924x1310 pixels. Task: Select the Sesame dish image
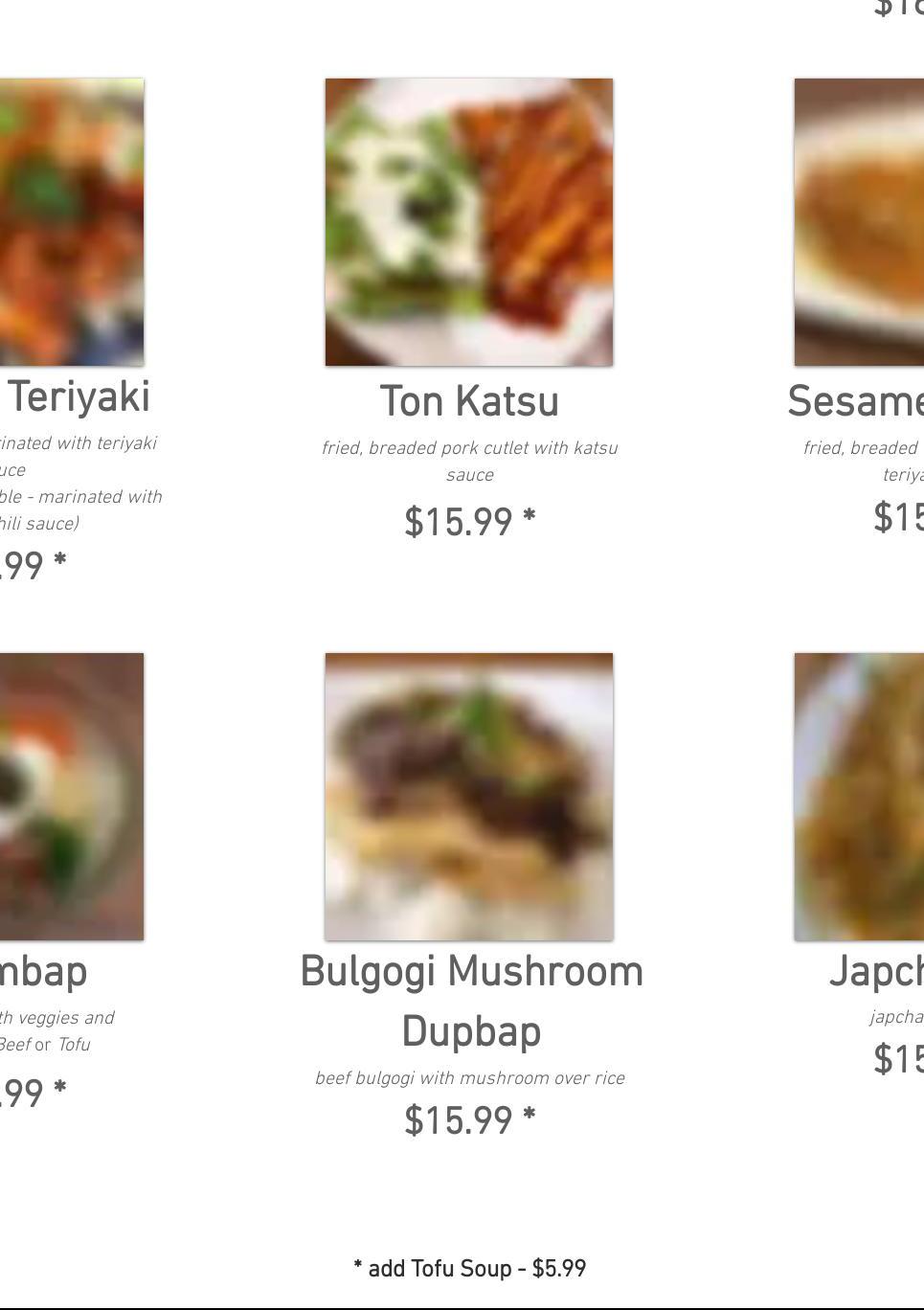tap(859, 222)
